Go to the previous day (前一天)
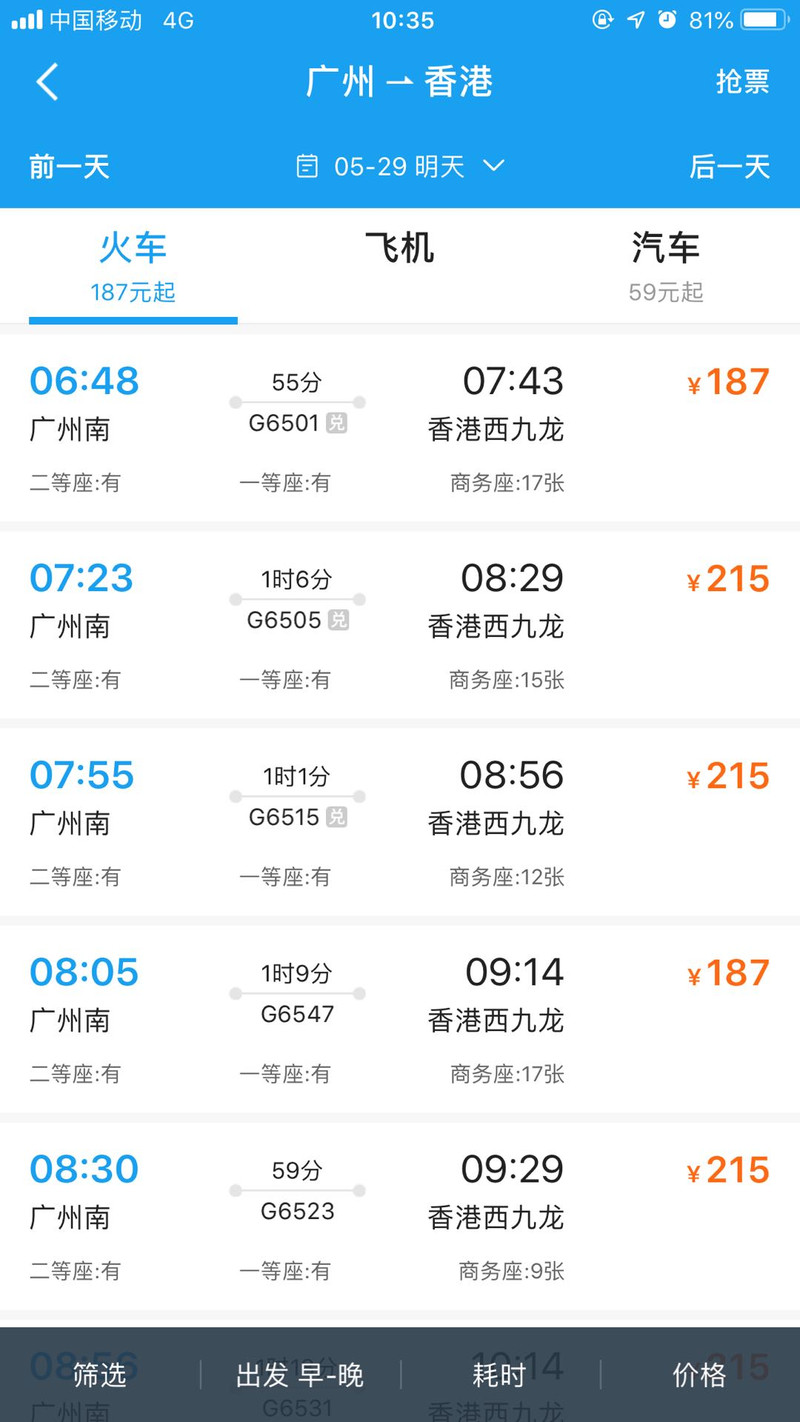The height and width of the screenshot is (1422, 800). pyautogui.click(x=69, y=166)
